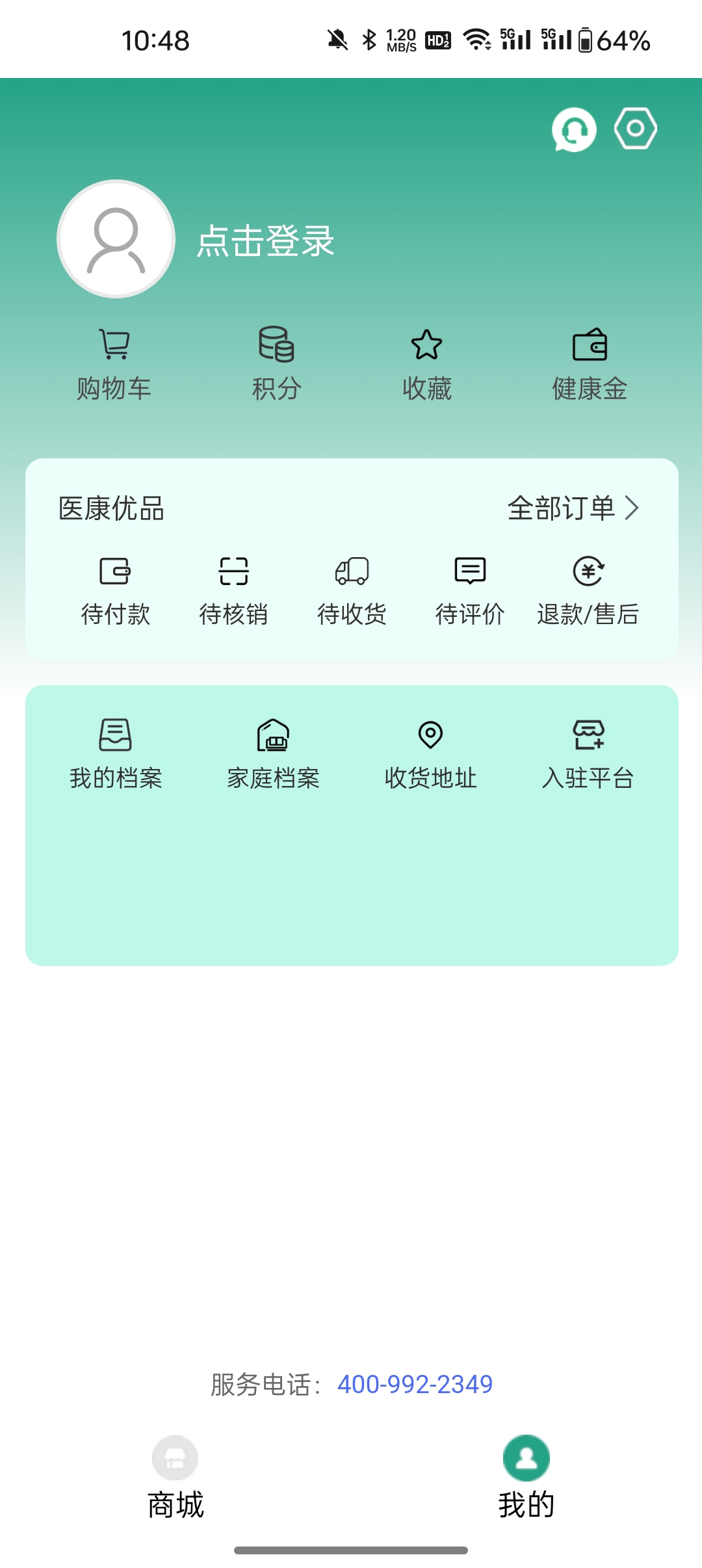The width and height of the screenshot is (702, 1568).
Task: Open settings hexagon icon
Action: [636, 128]
